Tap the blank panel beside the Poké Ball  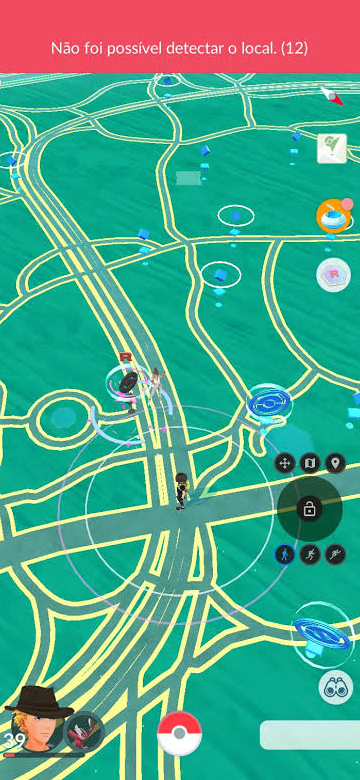tap(310, 735)
